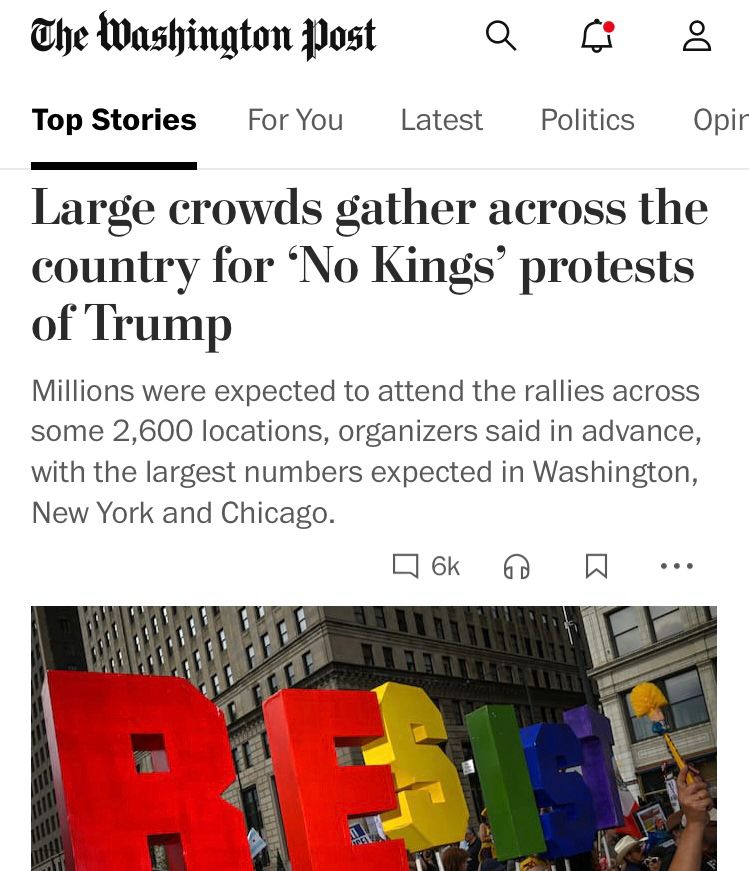Return to the Top Stories tab
The width and height of the screenshot is (749, 871).
[113, 119]
